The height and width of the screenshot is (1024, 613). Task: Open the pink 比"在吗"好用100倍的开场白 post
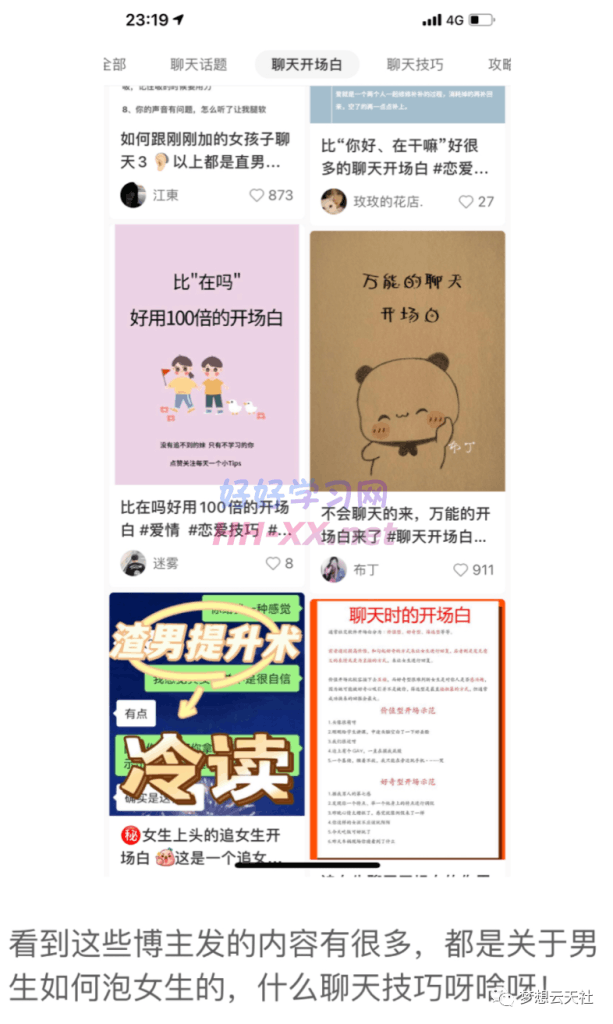206,355
